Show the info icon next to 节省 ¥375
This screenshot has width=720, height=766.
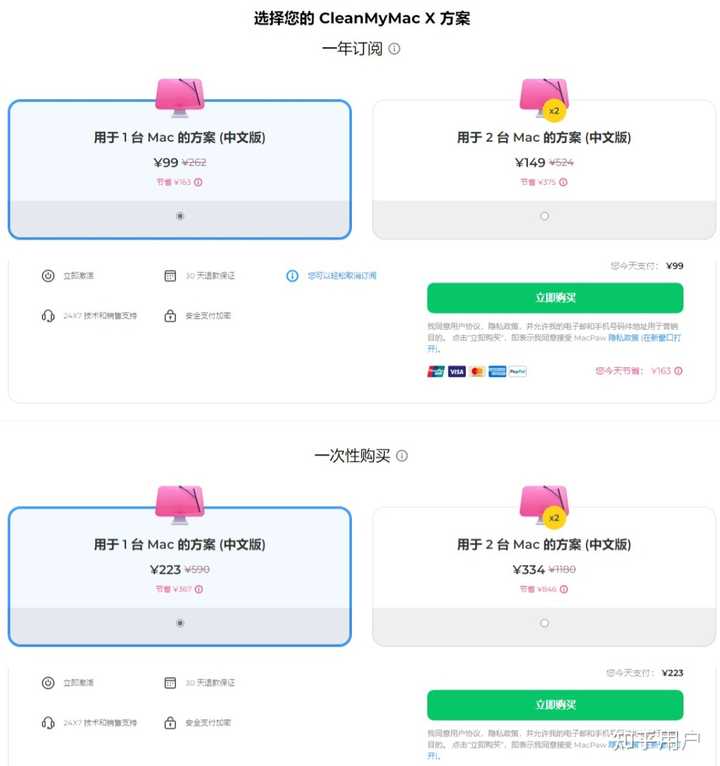point(563,182)
